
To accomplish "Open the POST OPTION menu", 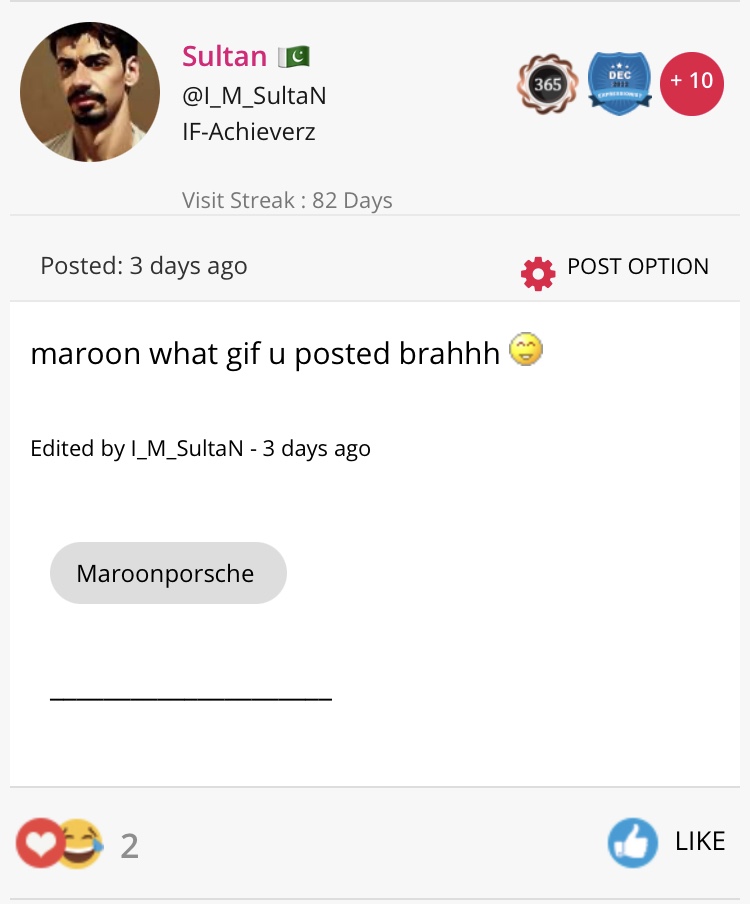I will tap(615, 268).
